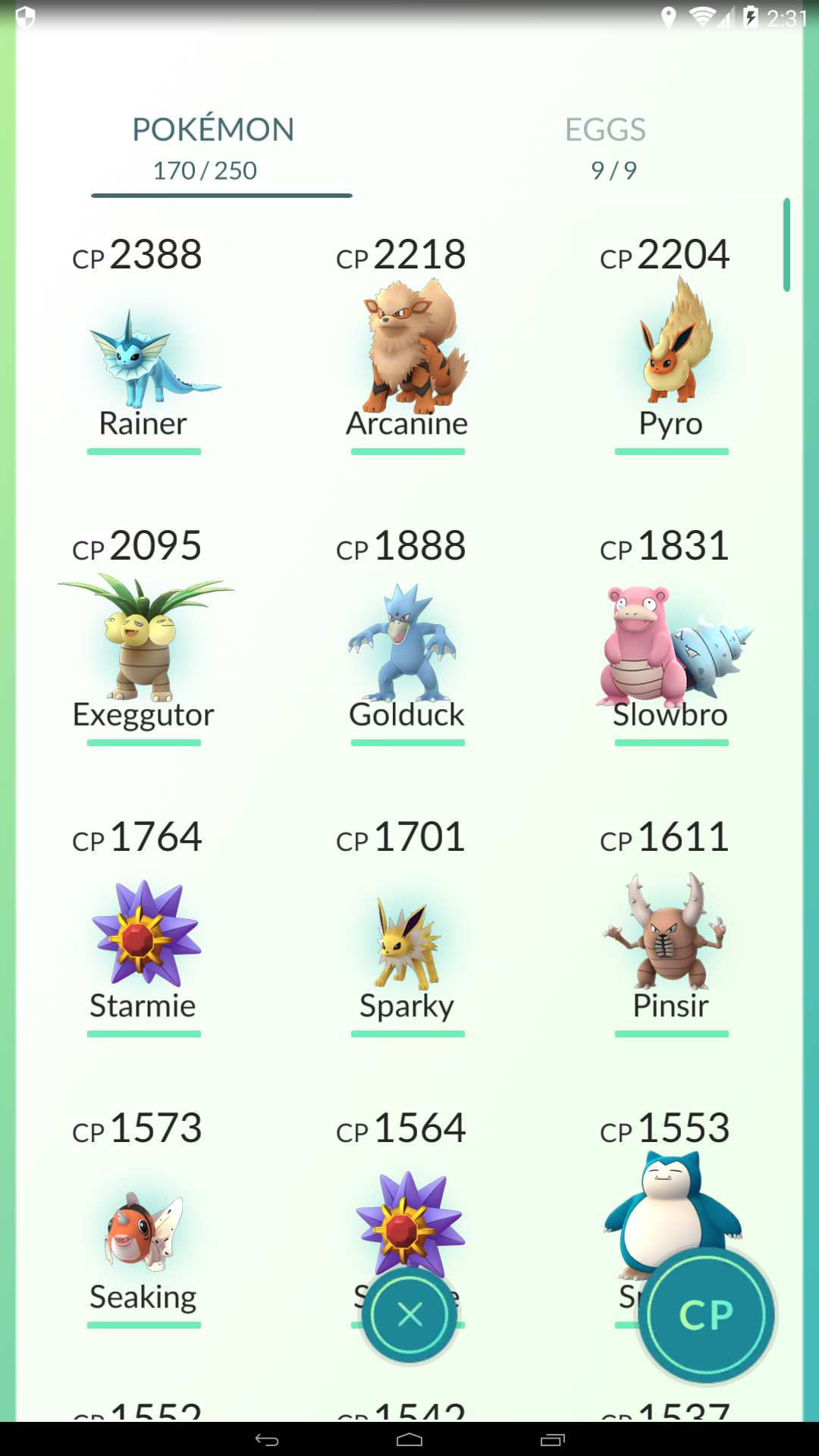
Task: Open Starmie with CP 1764
Action: pos(144,927)
